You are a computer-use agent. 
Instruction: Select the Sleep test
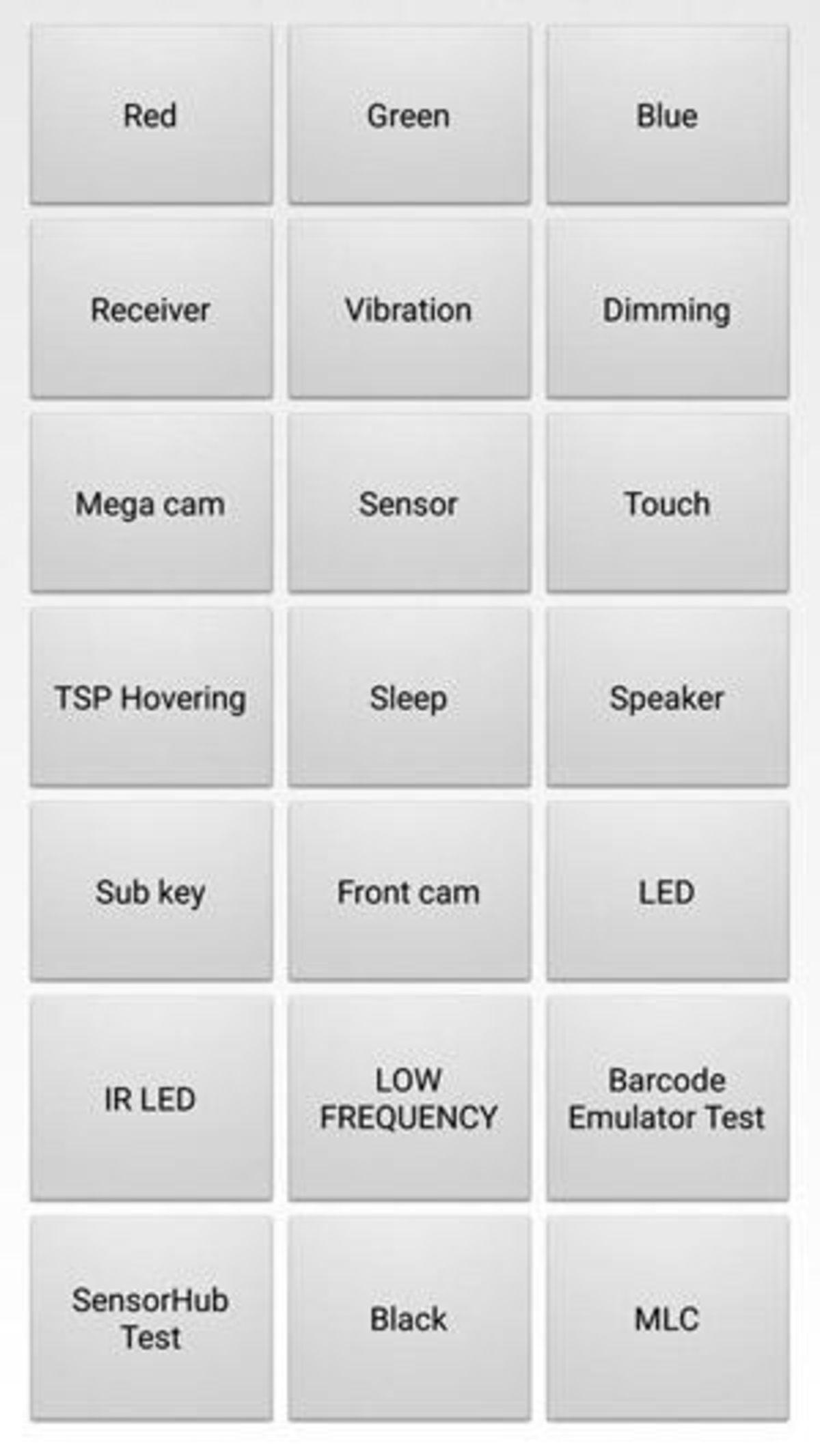(x=409, y=697)
